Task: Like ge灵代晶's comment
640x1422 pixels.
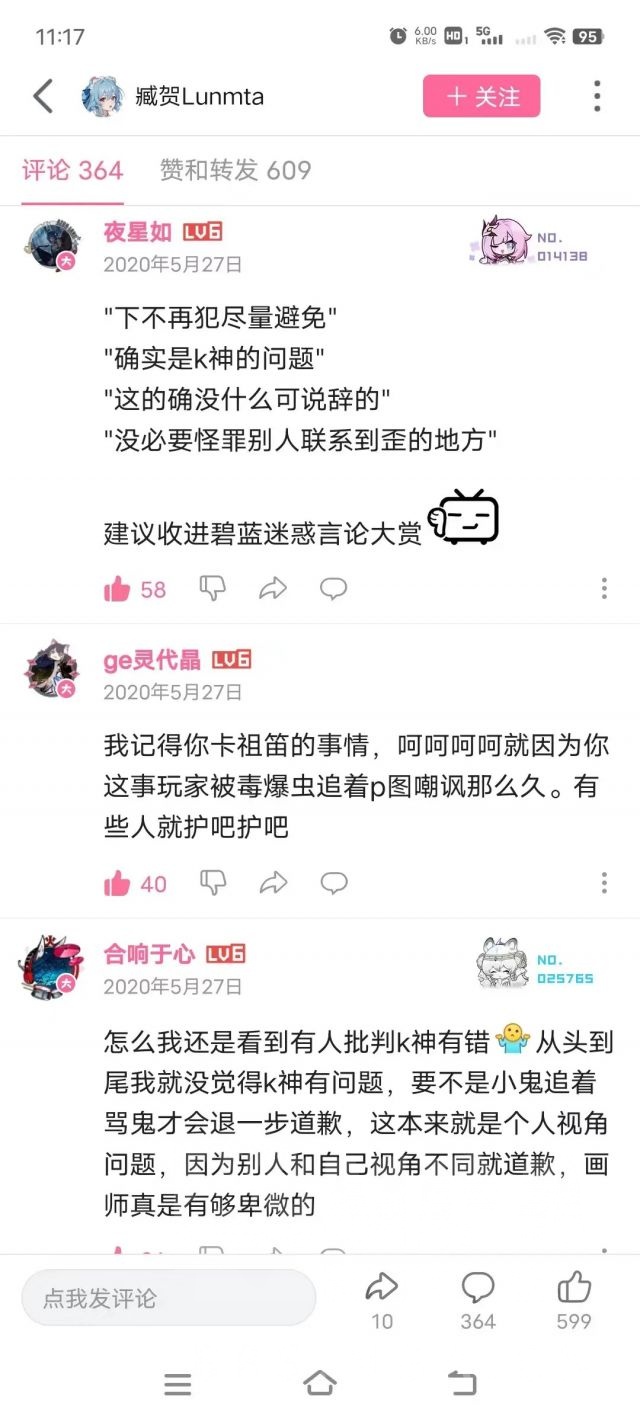Action: [118, 883]
